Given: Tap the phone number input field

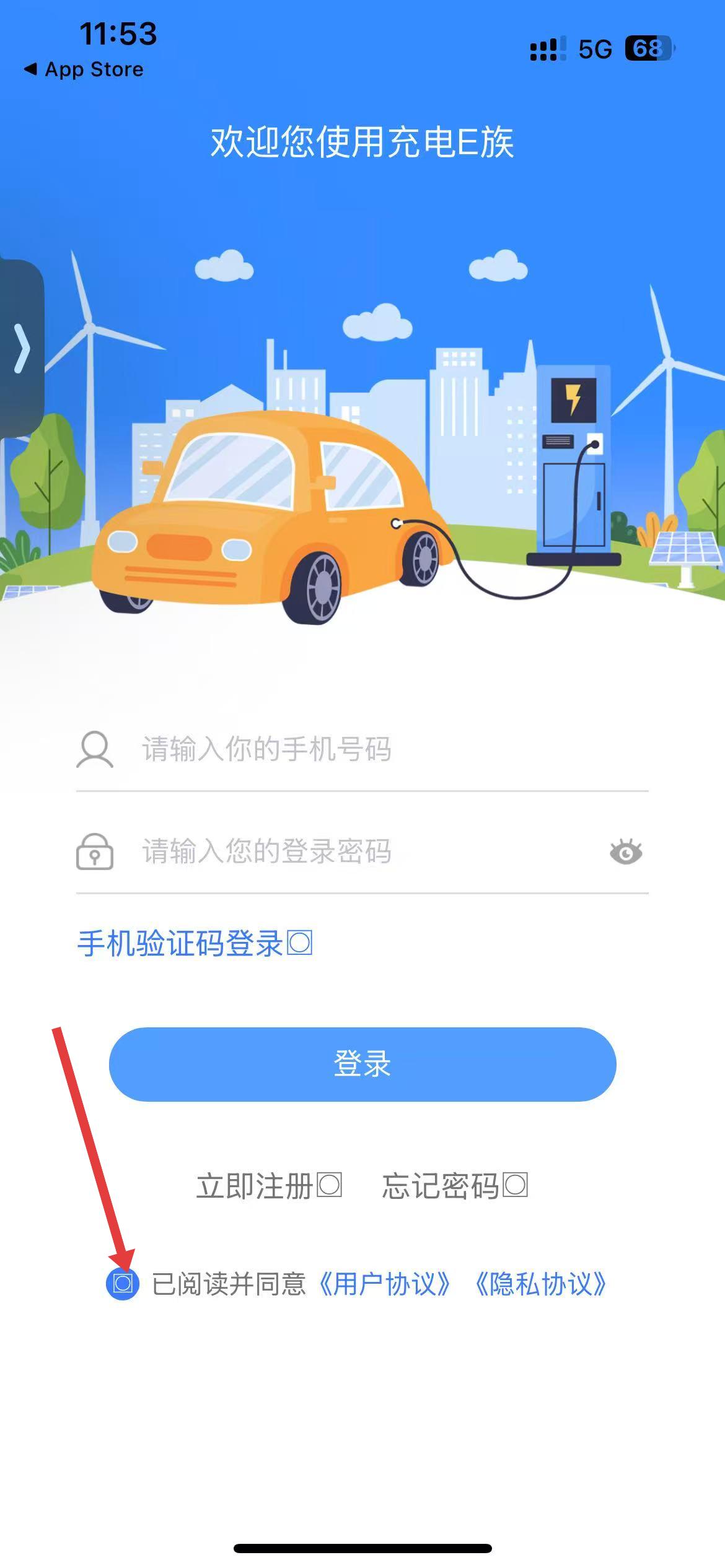Looking at the screenshot, I should click(x=362, y=749).
